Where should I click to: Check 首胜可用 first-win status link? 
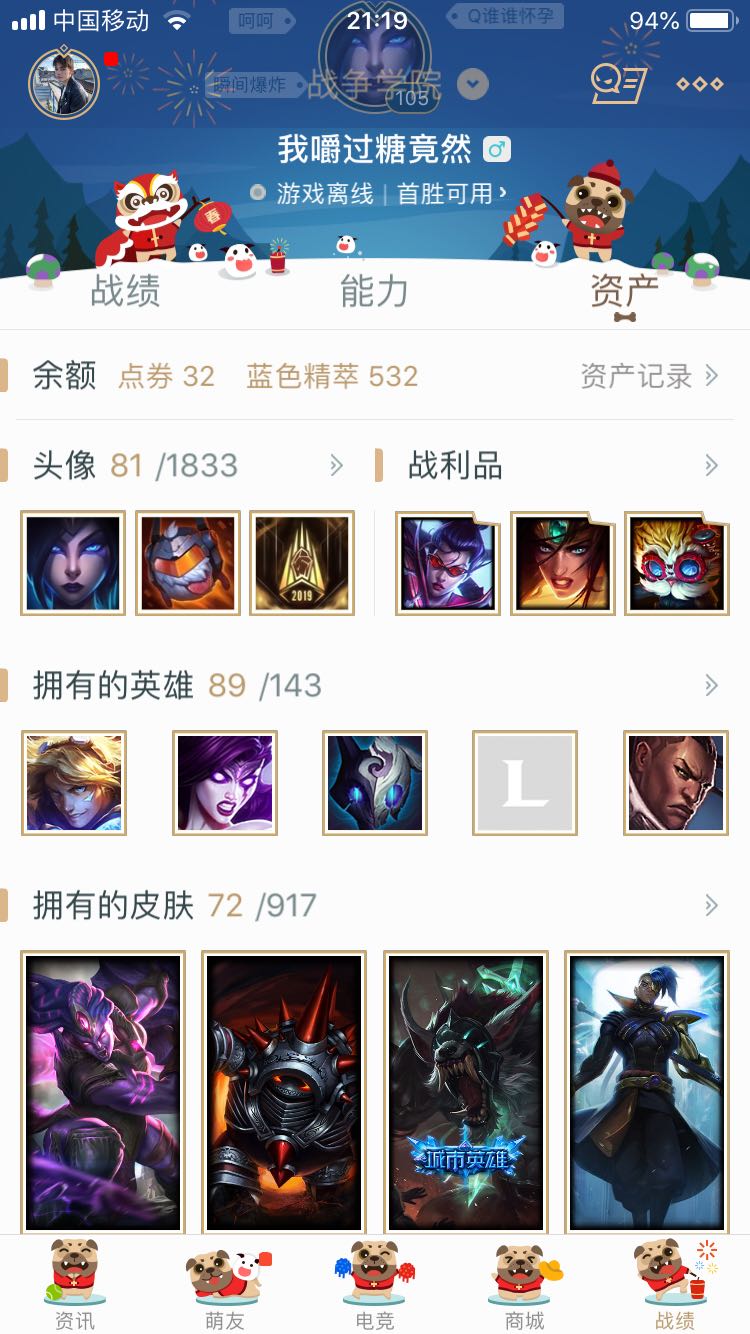452,193
